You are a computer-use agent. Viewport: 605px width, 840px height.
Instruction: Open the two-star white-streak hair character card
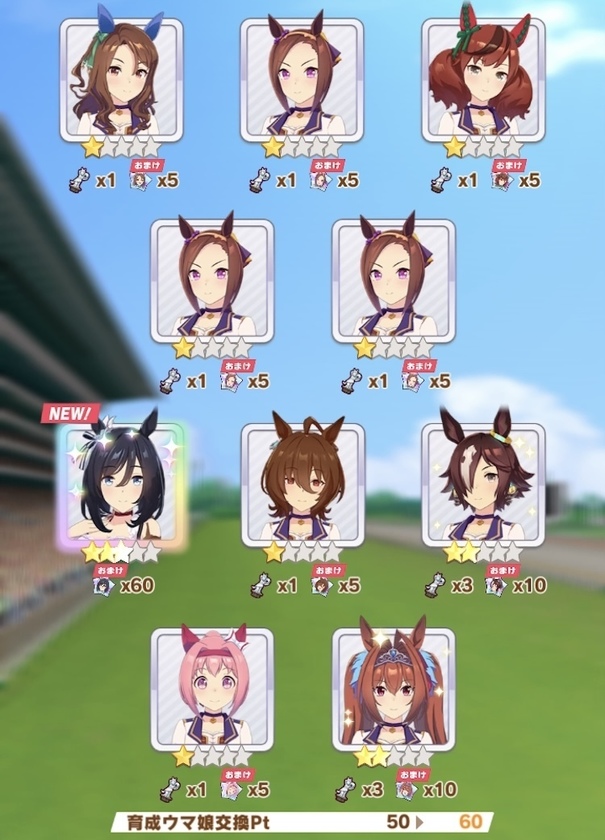pyautogui.click(x=483, y=484)
